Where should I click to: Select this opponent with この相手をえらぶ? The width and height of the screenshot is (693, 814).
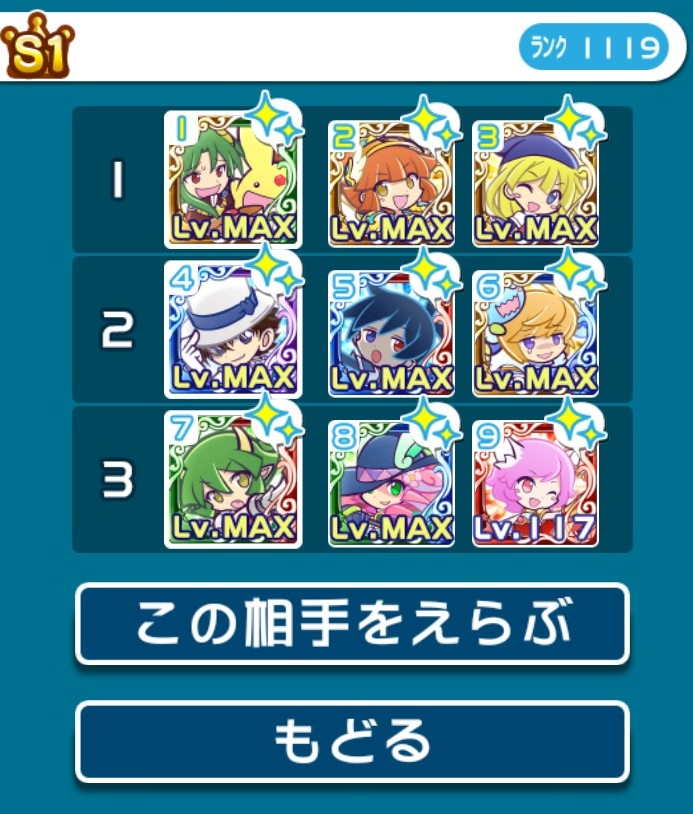[x=352, y=624]
